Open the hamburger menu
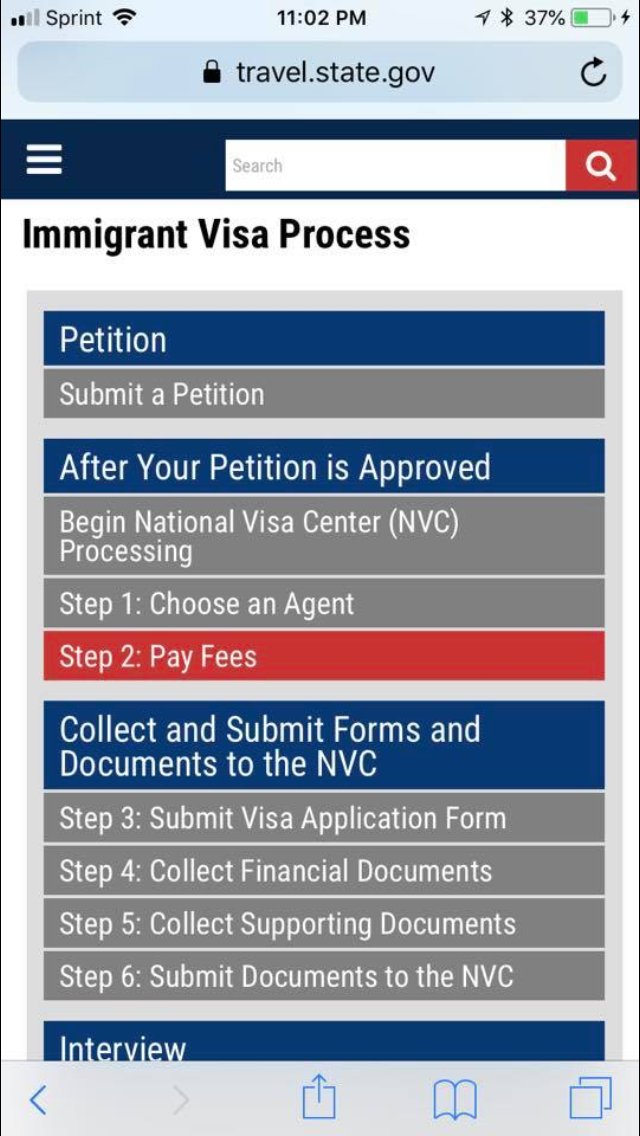Image resolution: width=640 pixels, height=1136 pixels. [44, 160]
